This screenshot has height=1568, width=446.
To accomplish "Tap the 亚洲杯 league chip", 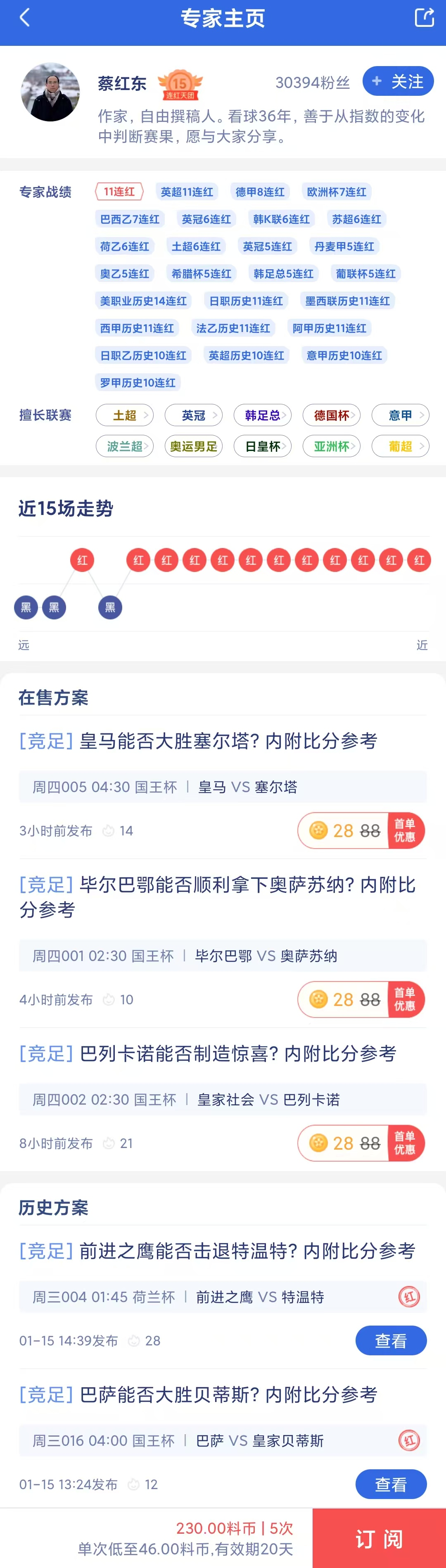I will (x=332, y=446).
